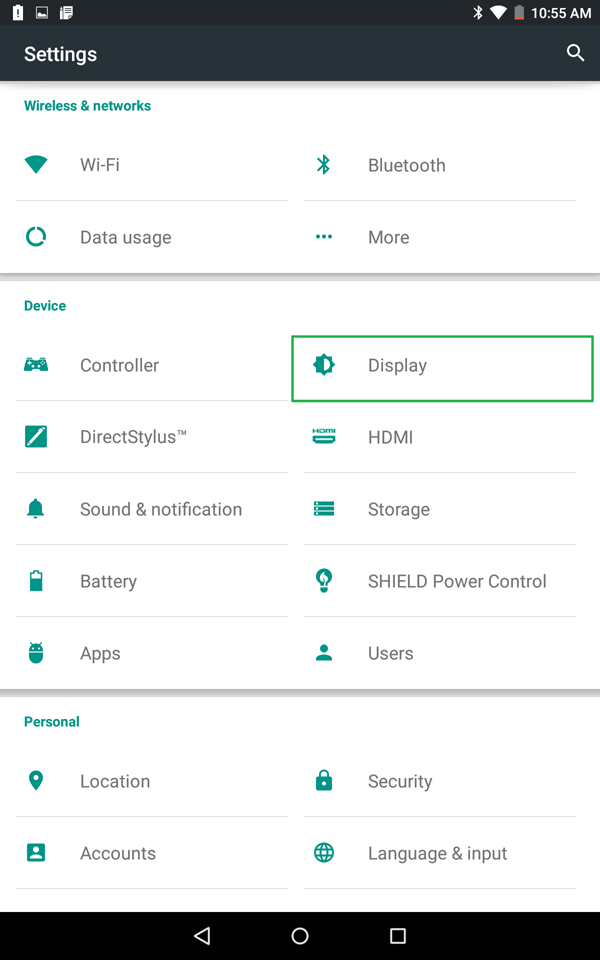Image resolution: width=600 pixels, height=960 pixels.
Task: Open Wi-Fi settings
Action: (x=152, y=165)
